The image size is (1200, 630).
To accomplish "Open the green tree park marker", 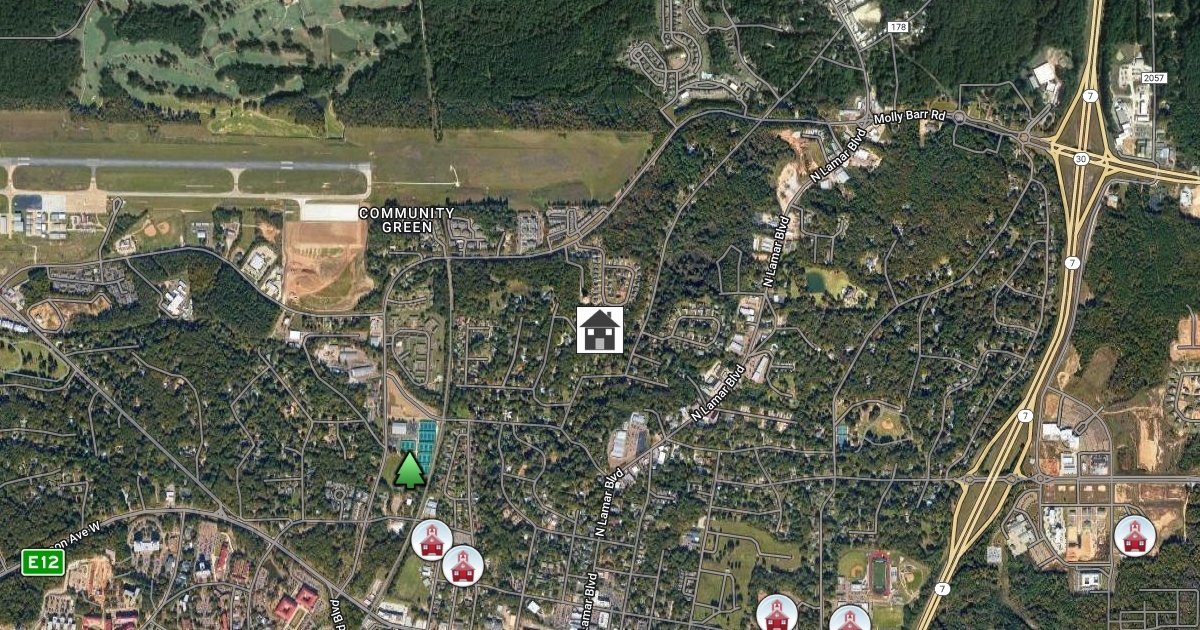I will tap(409, 469).
